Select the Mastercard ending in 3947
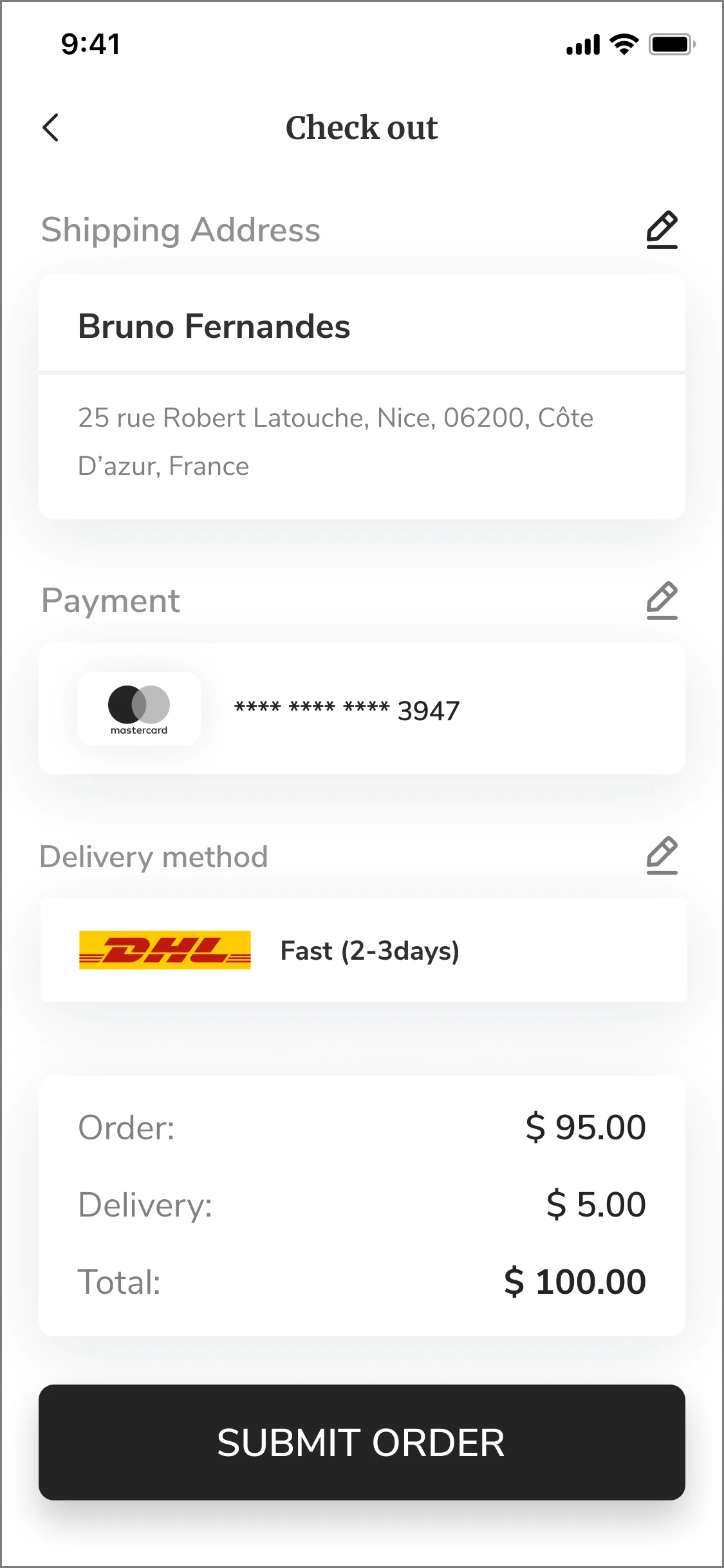 (x=362, y=709)
